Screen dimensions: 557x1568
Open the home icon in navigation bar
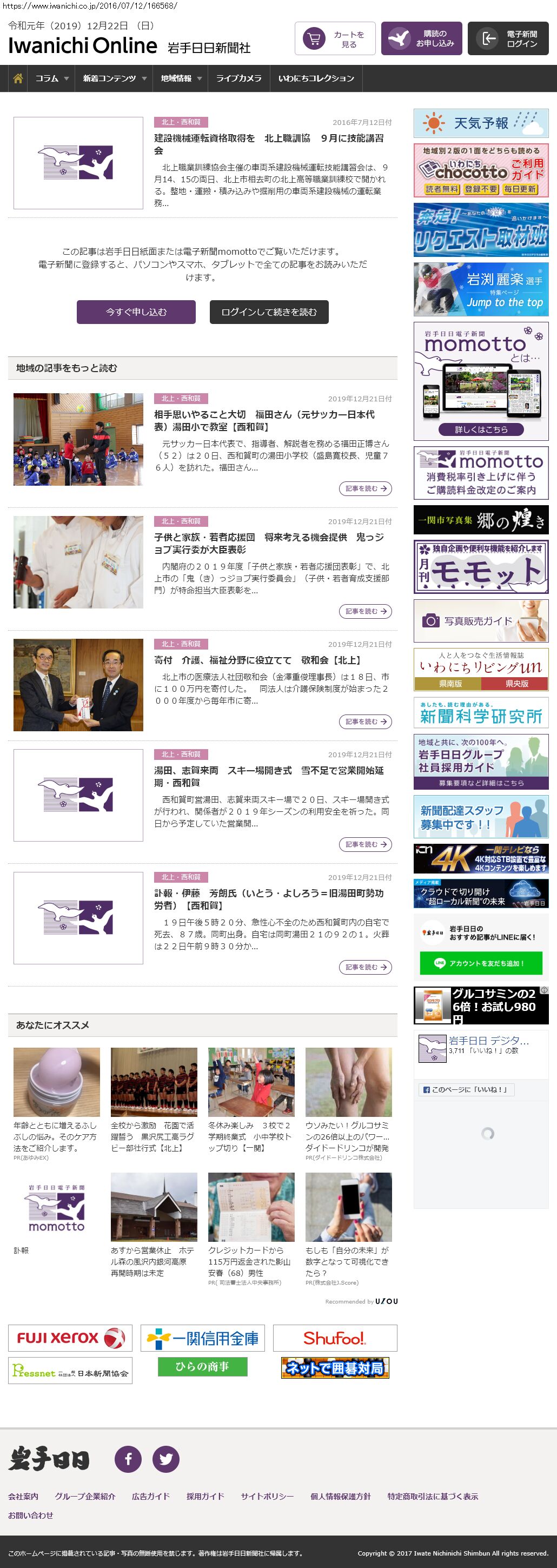coord(18,78)
